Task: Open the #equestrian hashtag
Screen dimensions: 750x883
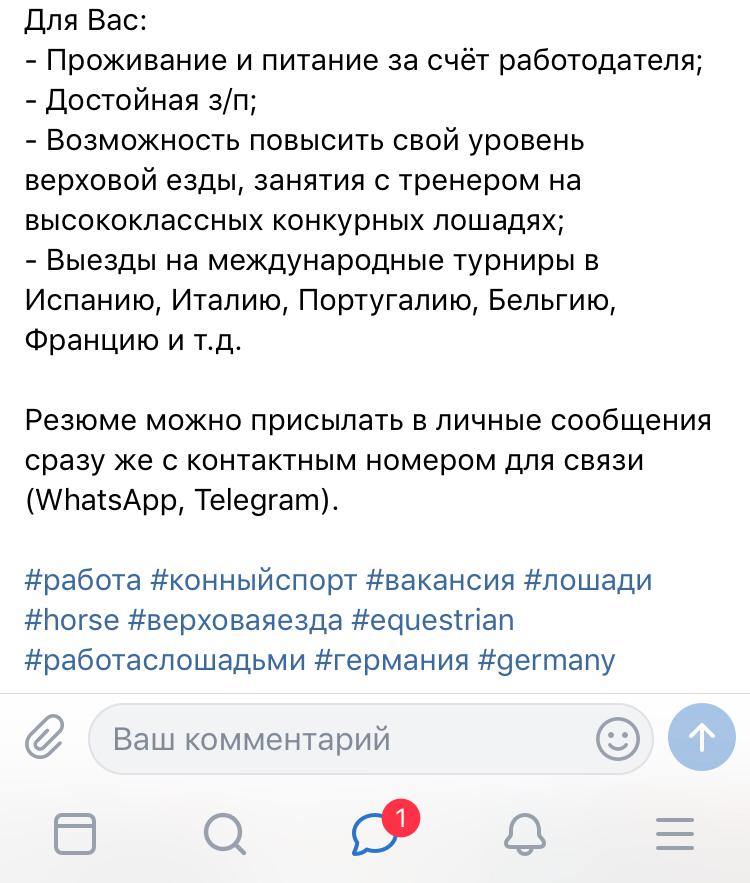Action: 433,620
